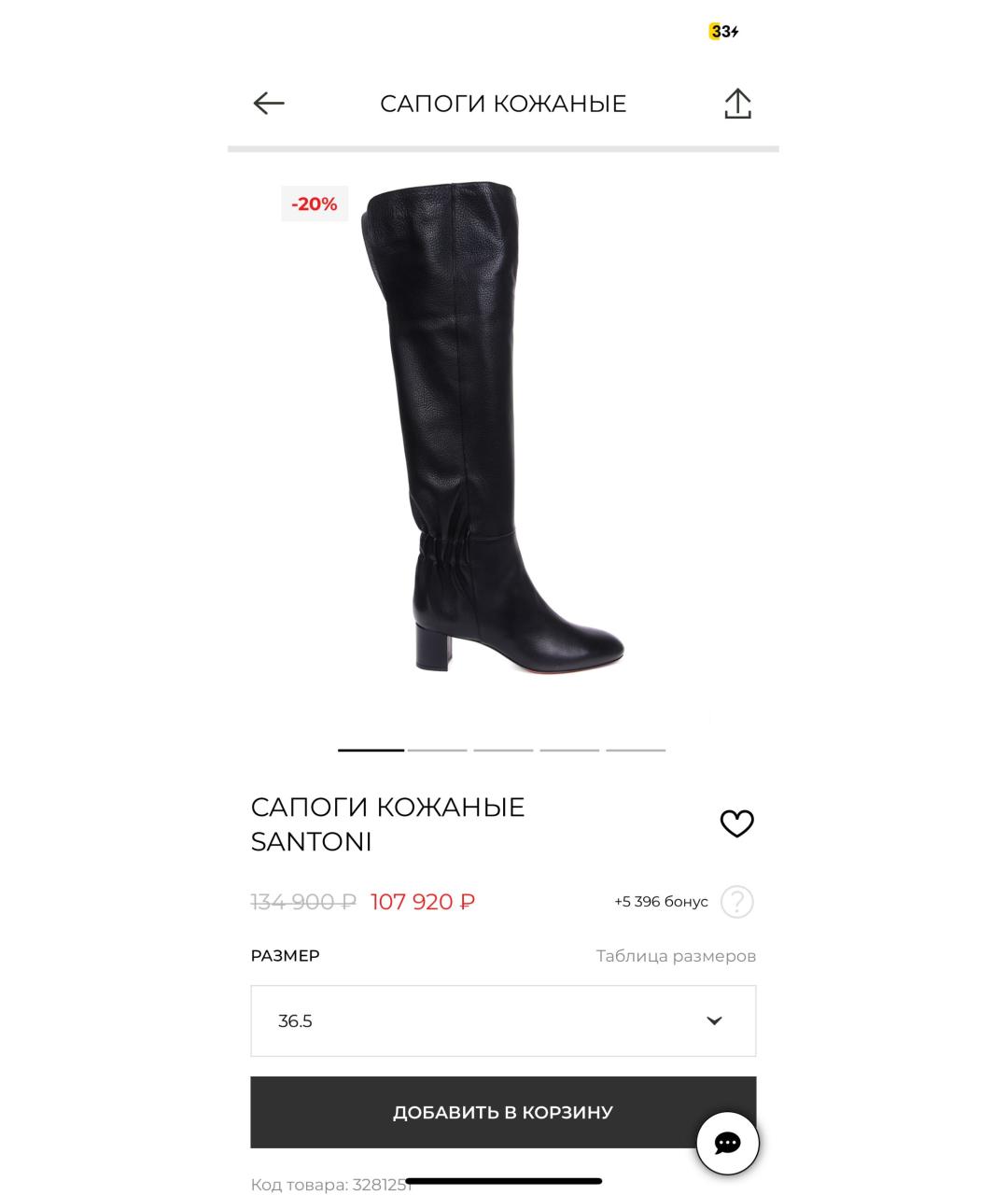
Task: Open the boot product photo
Action: coord(495,429)
